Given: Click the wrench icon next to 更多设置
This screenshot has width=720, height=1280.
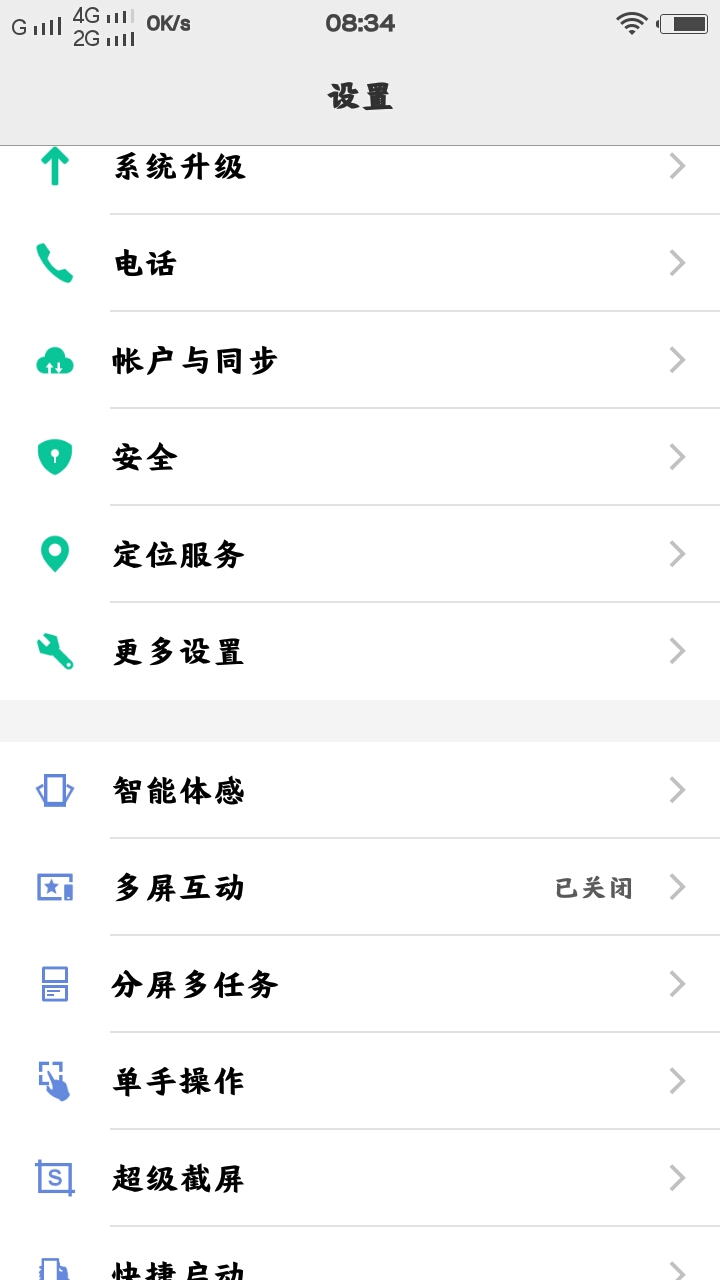Looking at the screenshot, I should coord(54,651).
